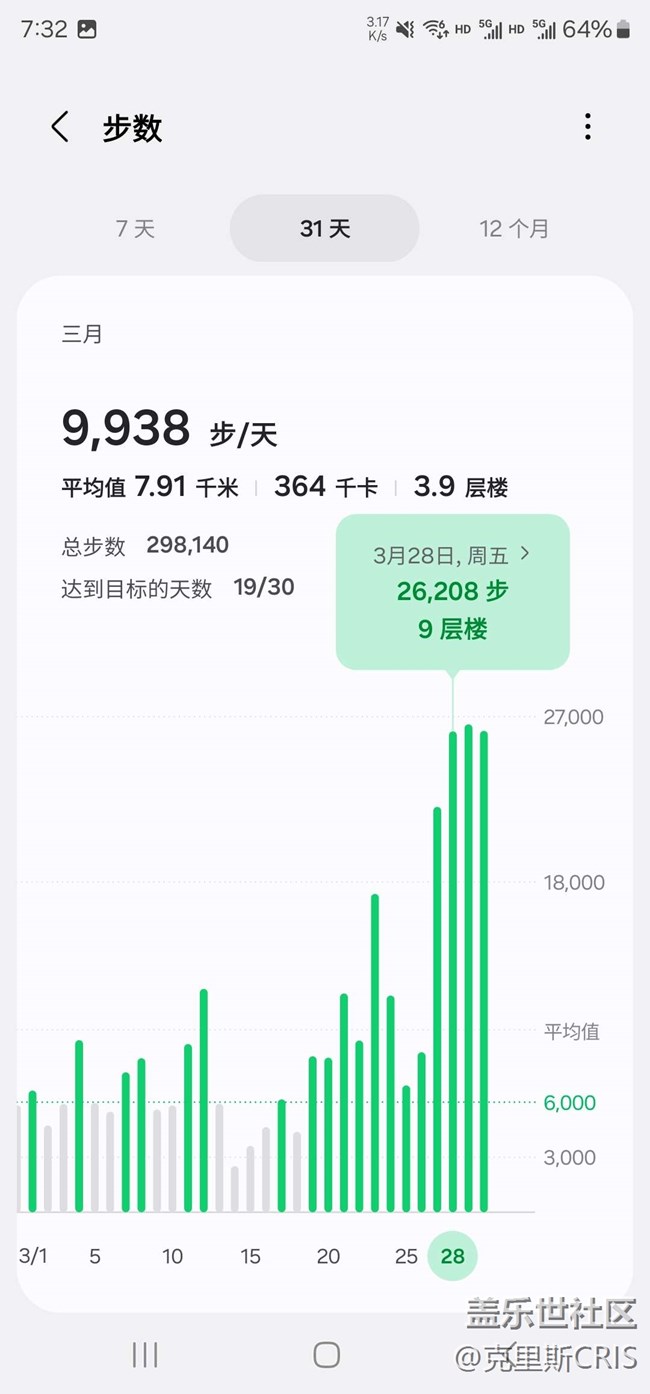Open recent apps from navigation bar
Viewport: 650px width, 1394px height.
point(145,1354)
